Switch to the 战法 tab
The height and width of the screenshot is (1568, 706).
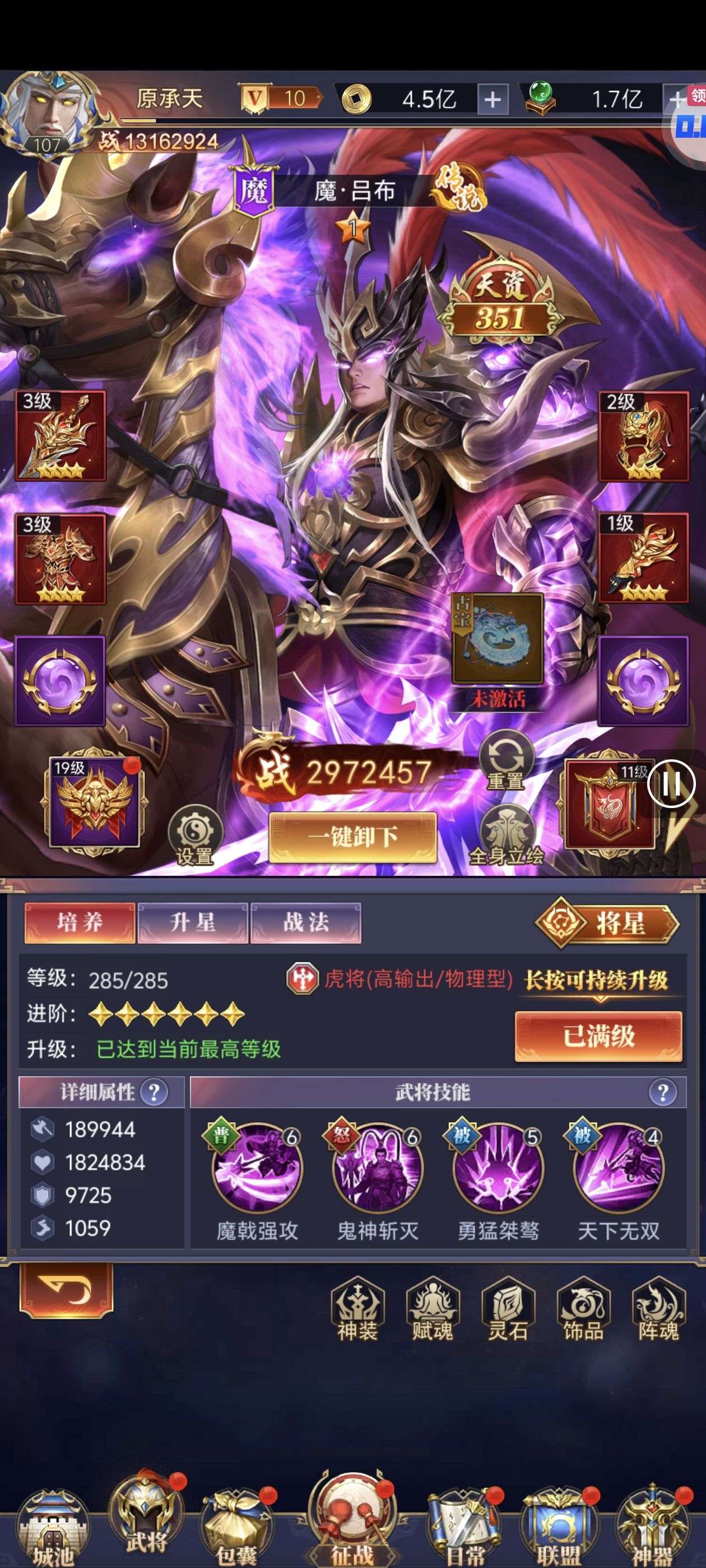(306, 922)
